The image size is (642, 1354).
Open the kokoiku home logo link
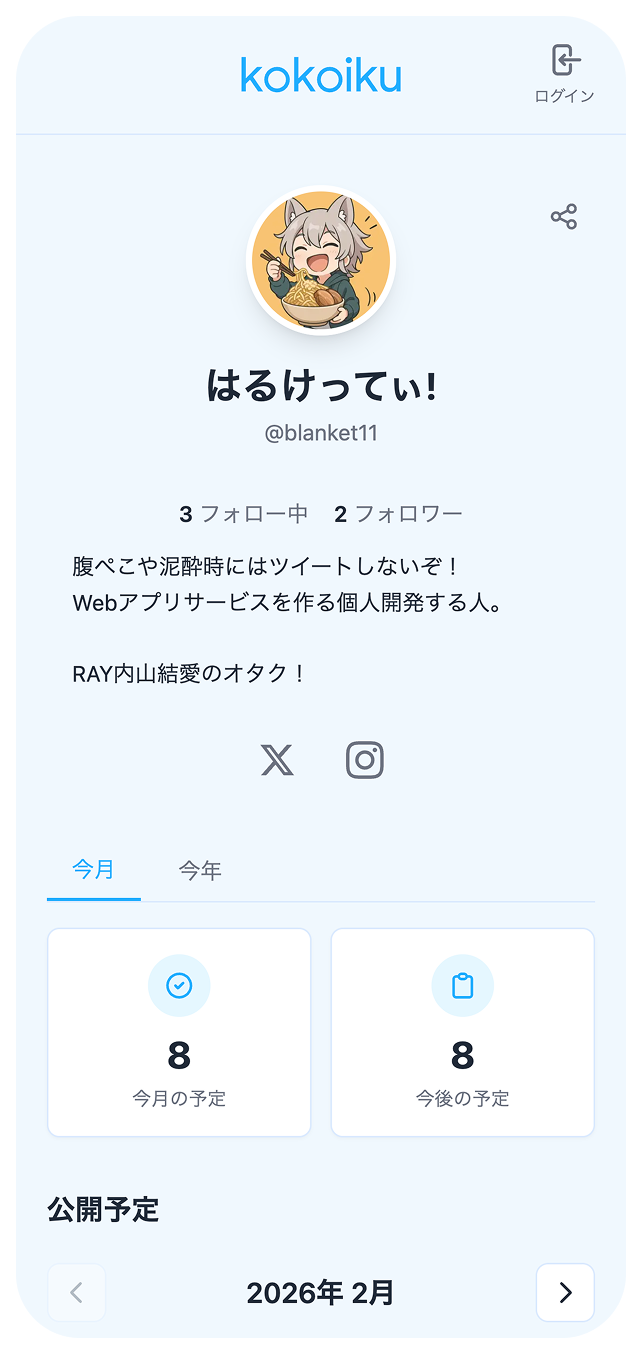pyautogui.click(x=321, y=75)
